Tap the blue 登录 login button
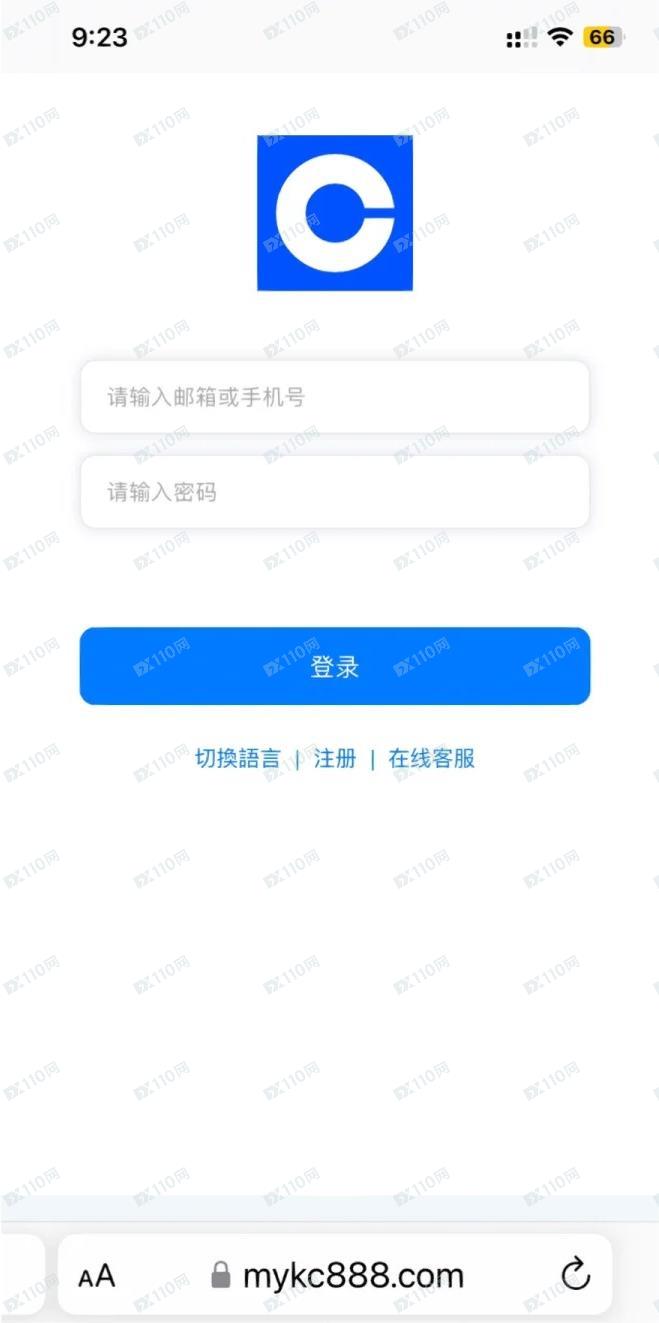 coord(334,666)
